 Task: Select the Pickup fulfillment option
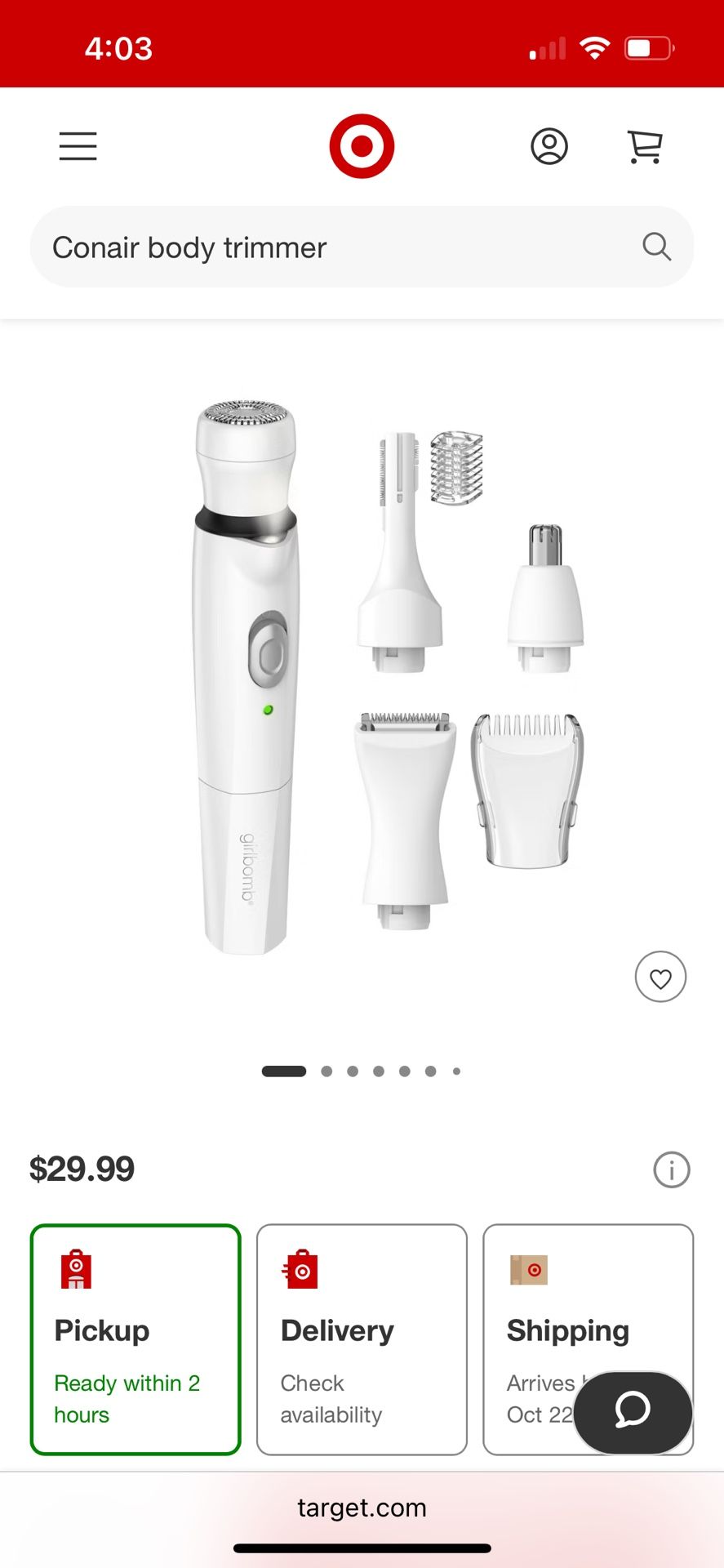[x=135, y=1339]
